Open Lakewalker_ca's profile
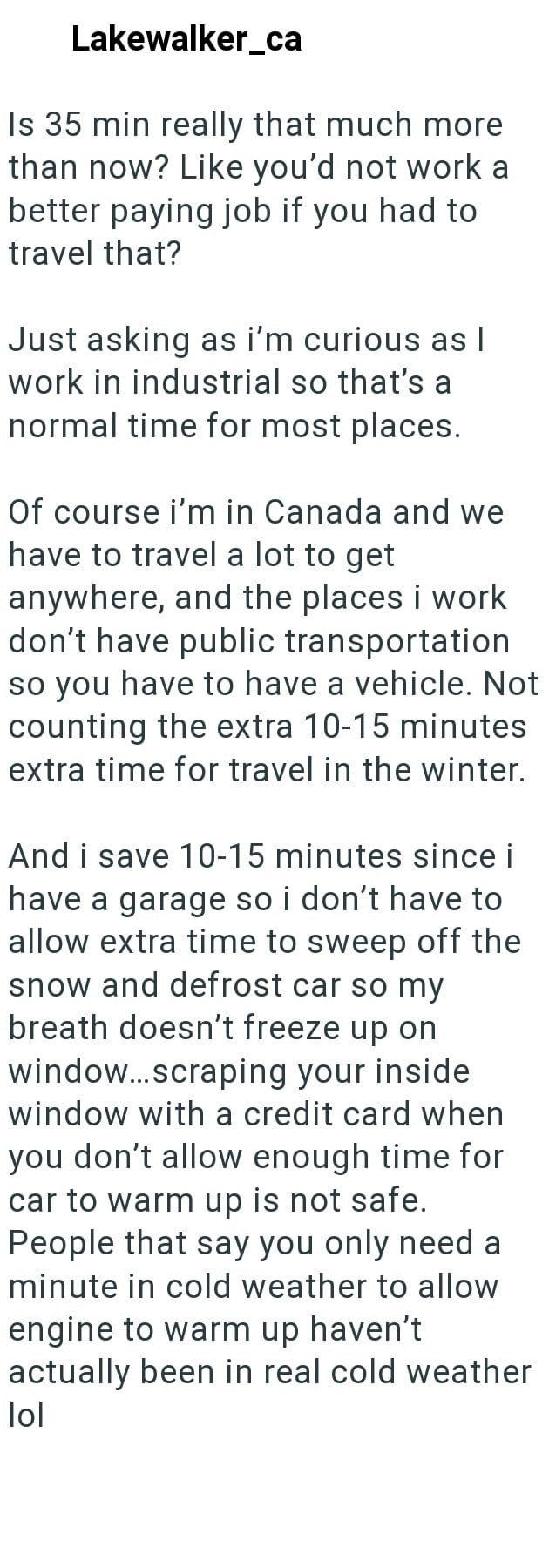This screenshot has height=1568, width=549. pos(186,39)
